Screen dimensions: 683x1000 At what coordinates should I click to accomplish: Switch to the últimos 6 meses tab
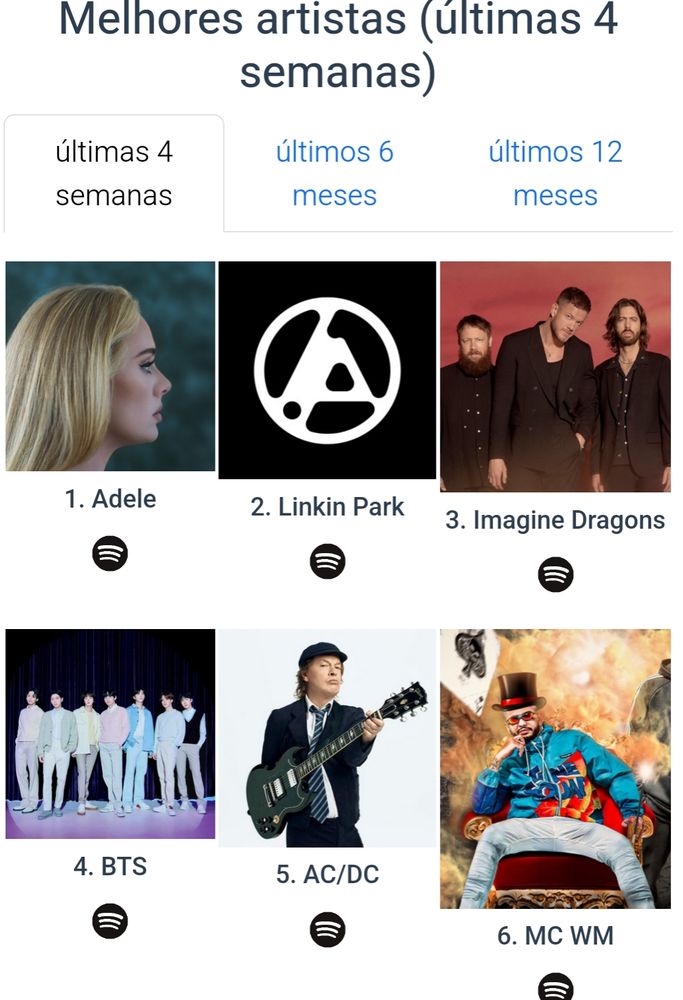pyautogui.click(x=335, y=174)
